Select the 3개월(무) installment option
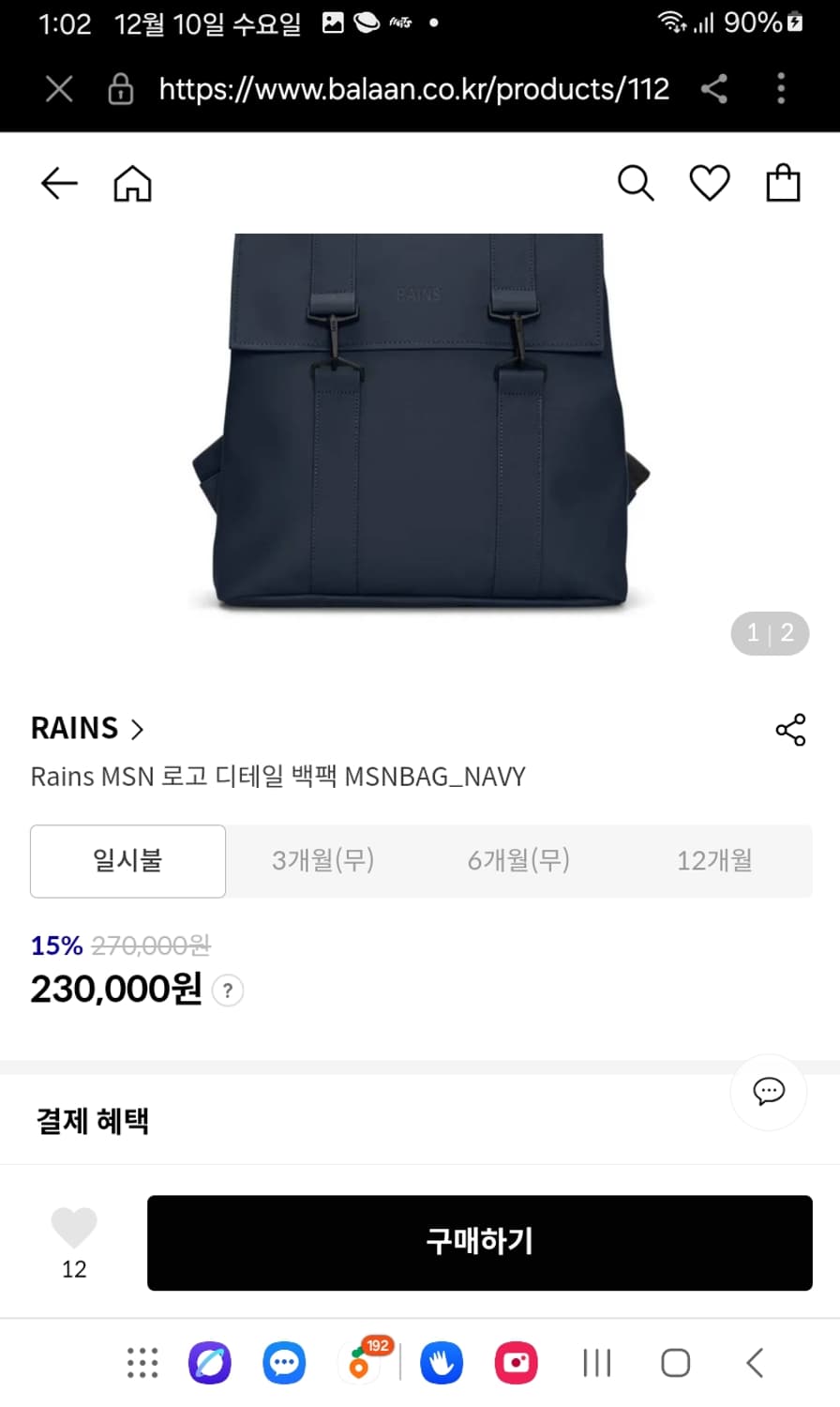Screen dimensions: 840x1407 322,860
